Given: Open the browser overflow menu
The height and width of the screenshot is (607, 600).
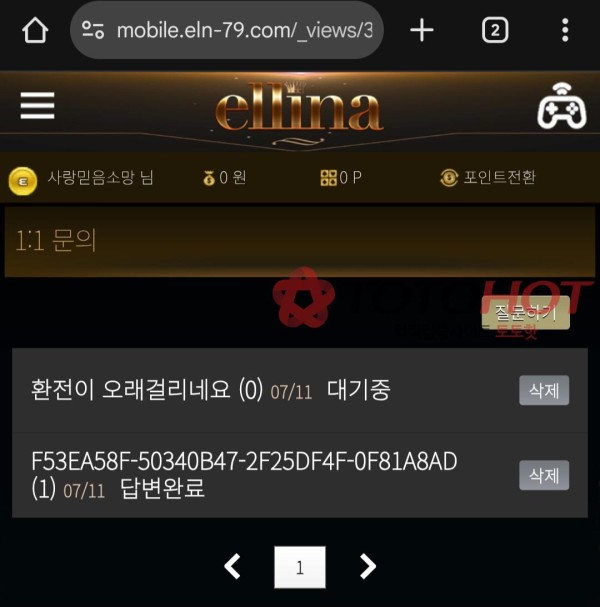Looking at the screenshot, I should click(565, 30).
